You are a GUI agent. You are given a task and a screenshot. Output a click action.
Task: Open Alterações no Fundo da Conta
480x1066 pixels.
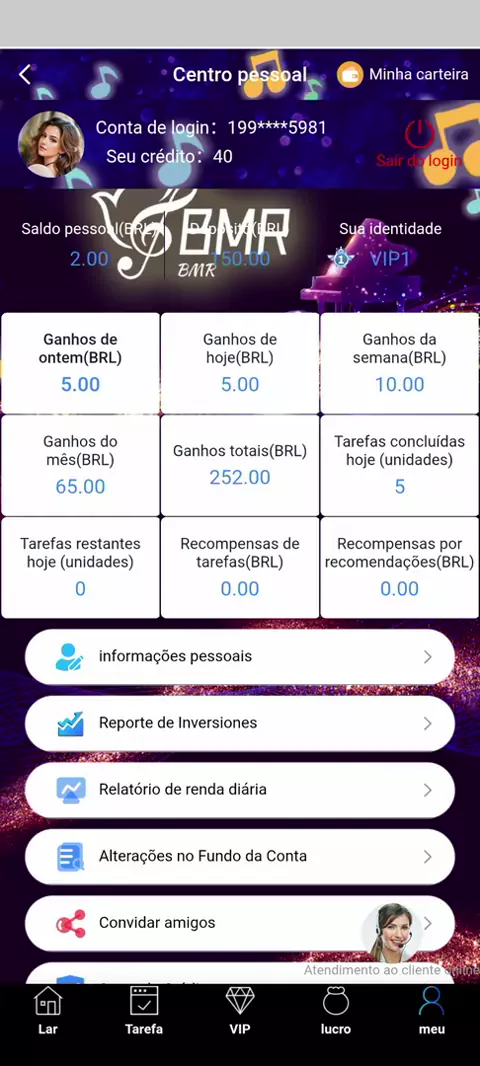pyautogui.click(x=240, y=857)
